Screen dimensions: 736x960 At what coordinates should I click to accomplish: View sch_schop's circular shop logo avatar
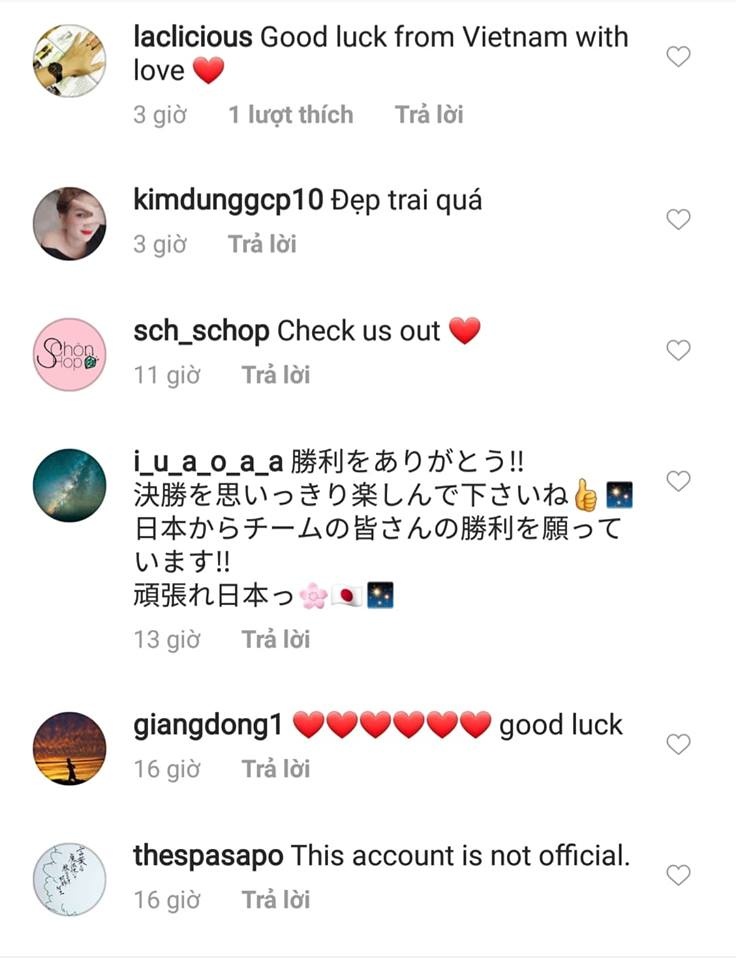68,352
